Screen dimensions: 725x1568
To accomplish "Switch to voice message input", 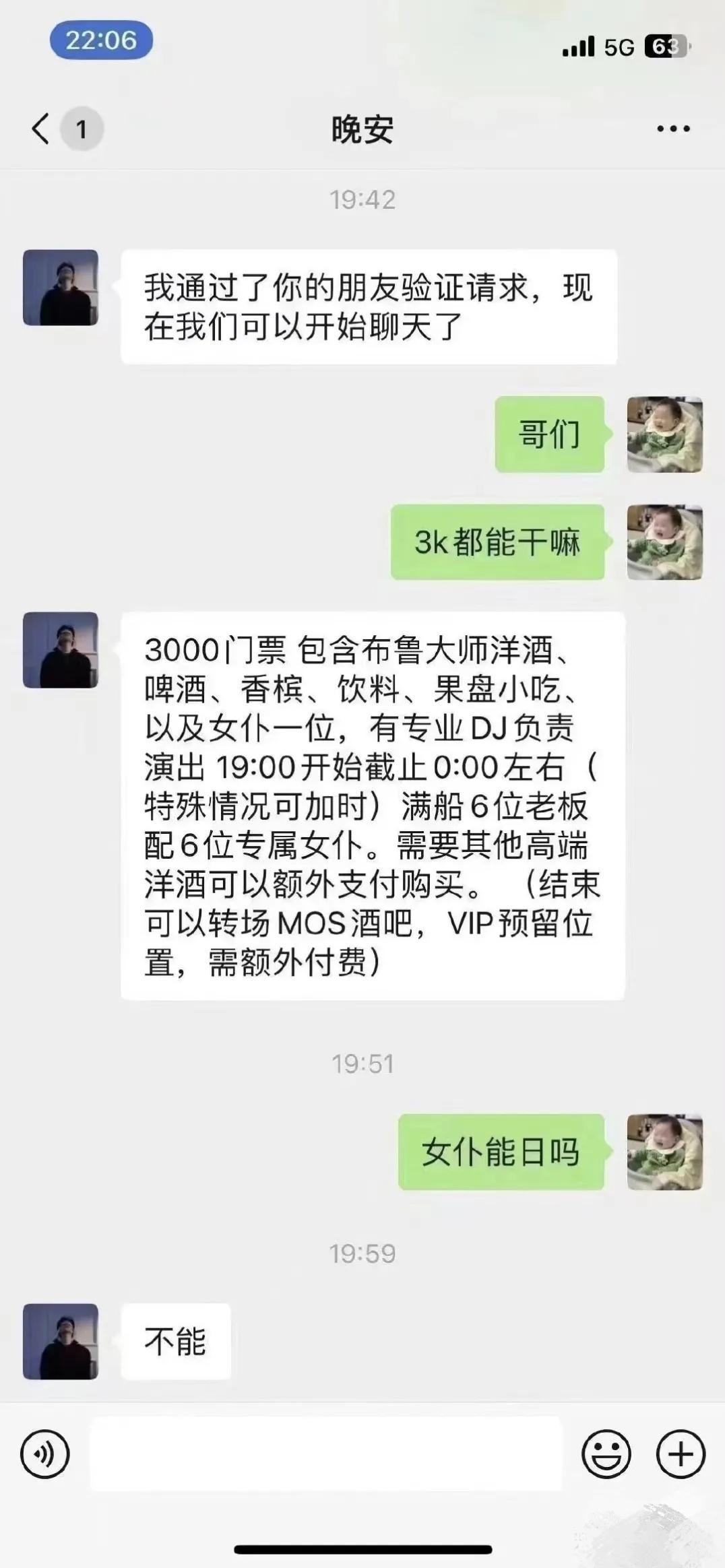I will click(x=45, y=1454).
